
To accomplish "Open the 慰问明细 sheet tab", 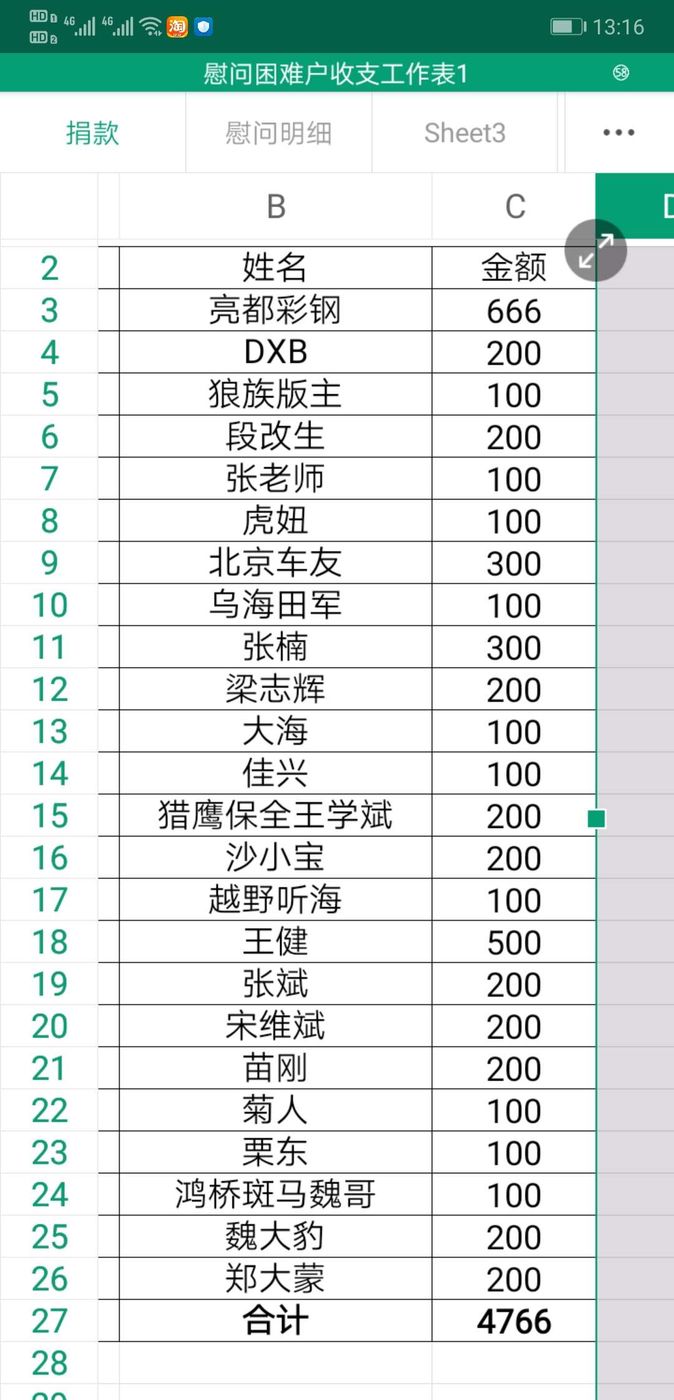I will 278,133.
